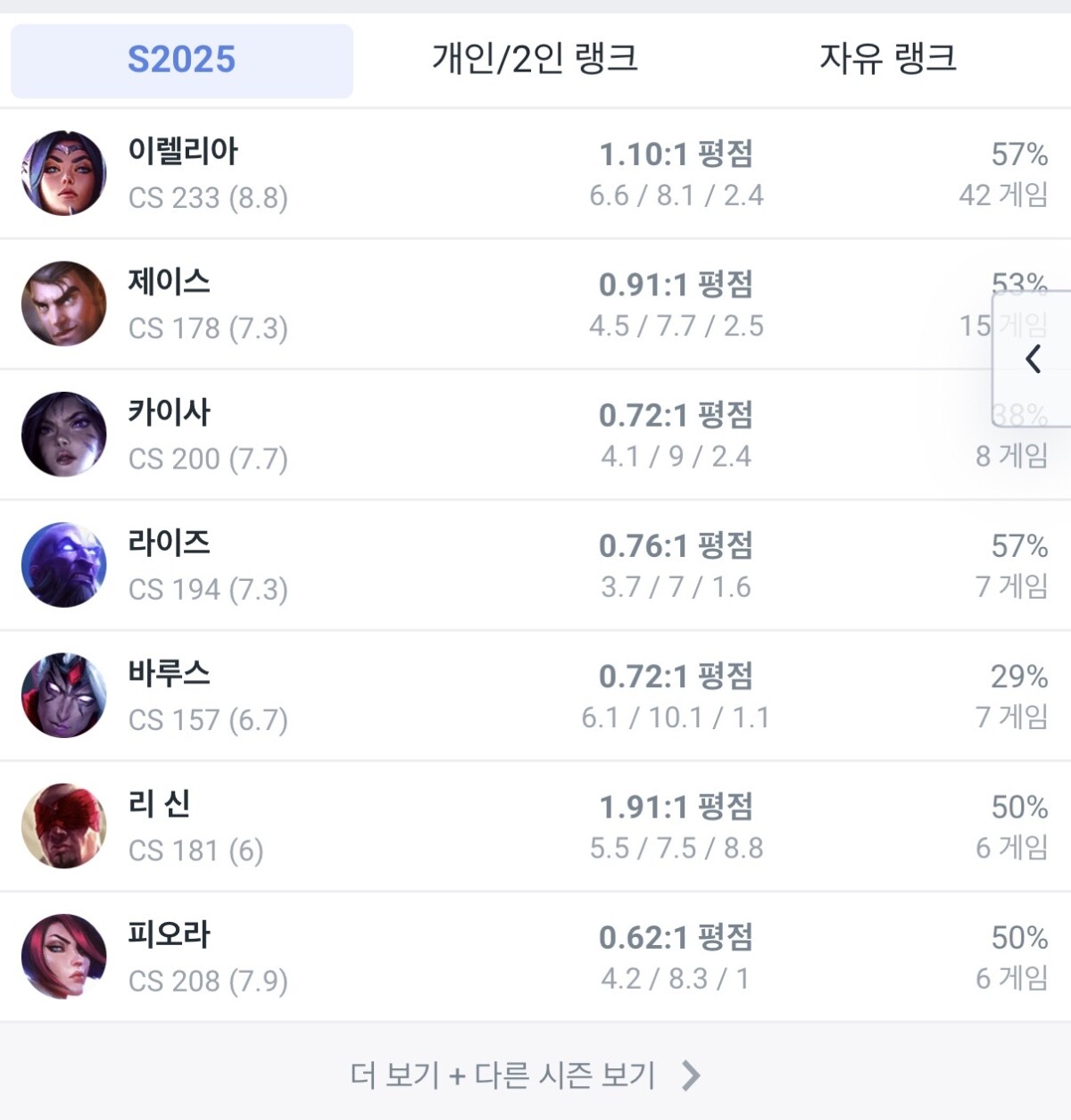Screen dimensions: 1071x1120
Task: Open 이렐리아 champion stats row
Action: click(x=534, y=173)
